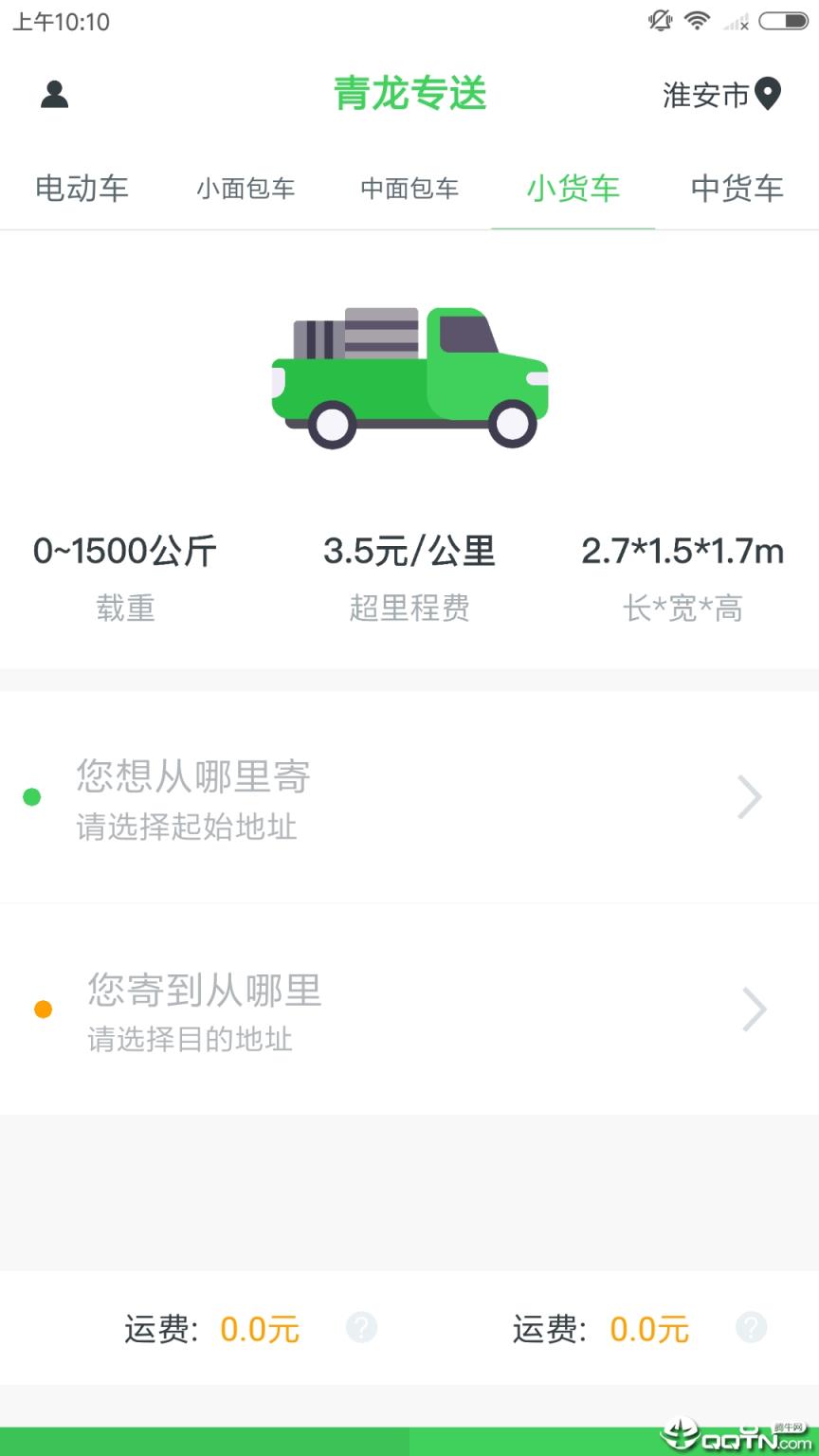Select the 小面包车 vehicle tab
819x1456 pixels.
click(x=246, y=189)
